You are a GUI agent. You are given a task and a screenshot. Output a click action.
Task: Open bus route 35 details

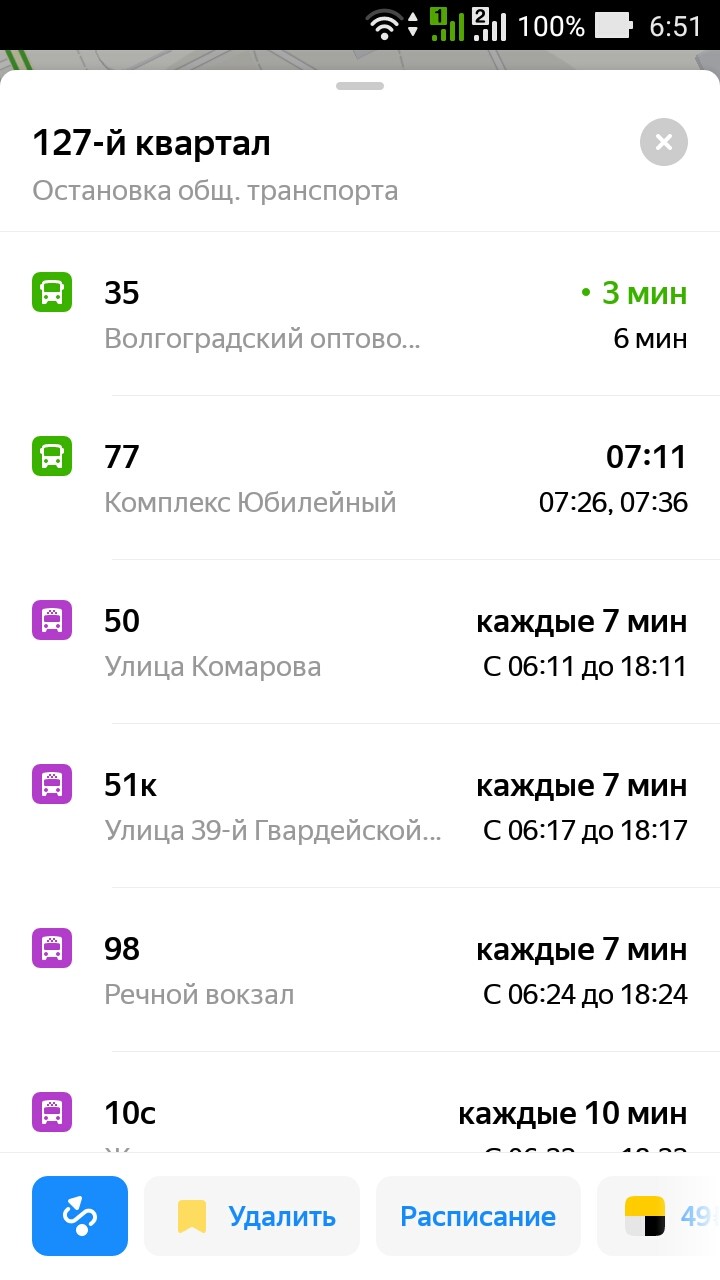360,315
